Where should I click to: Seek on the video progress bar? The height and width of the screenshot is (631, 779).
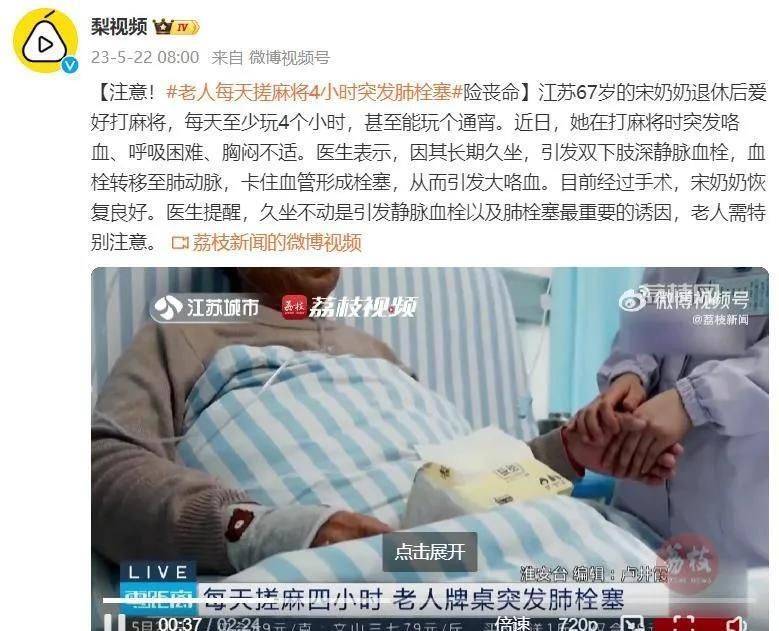(400, 601)
